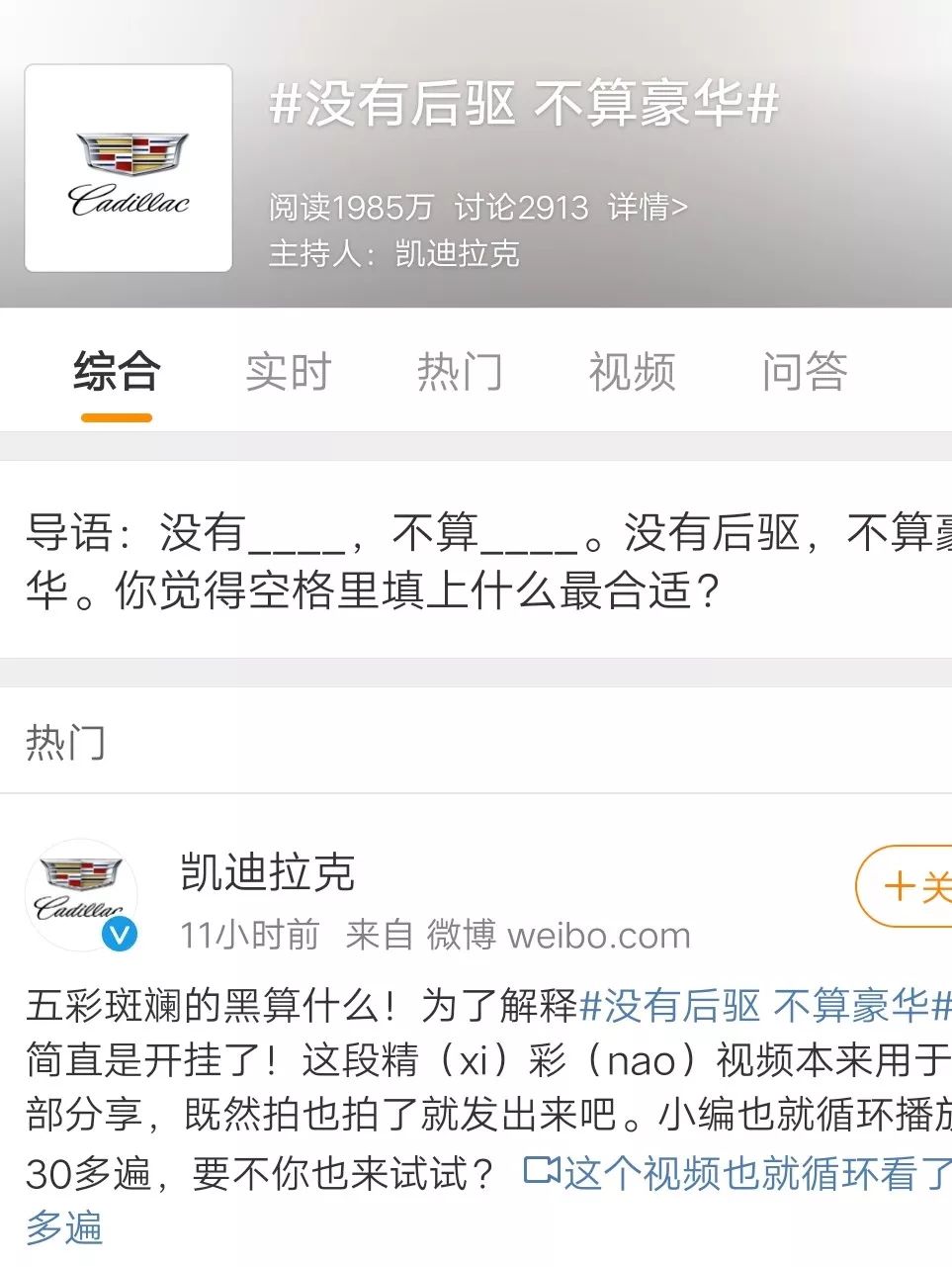952x1267 pixels.
Task: Open topic 详情 link
Action: (x=648, y=207)
